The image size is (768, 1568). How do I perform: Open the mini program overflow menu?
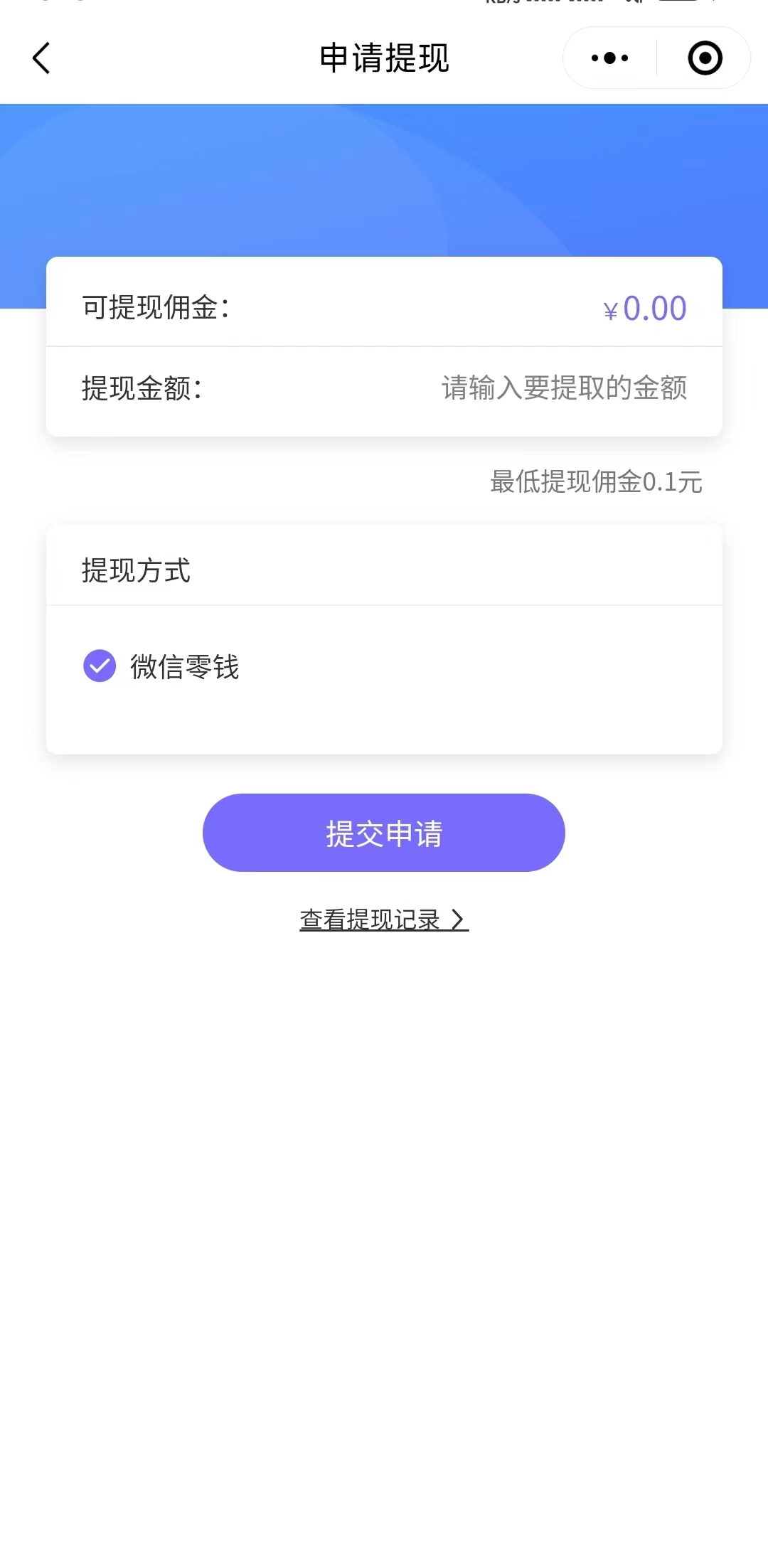(609, 58)
